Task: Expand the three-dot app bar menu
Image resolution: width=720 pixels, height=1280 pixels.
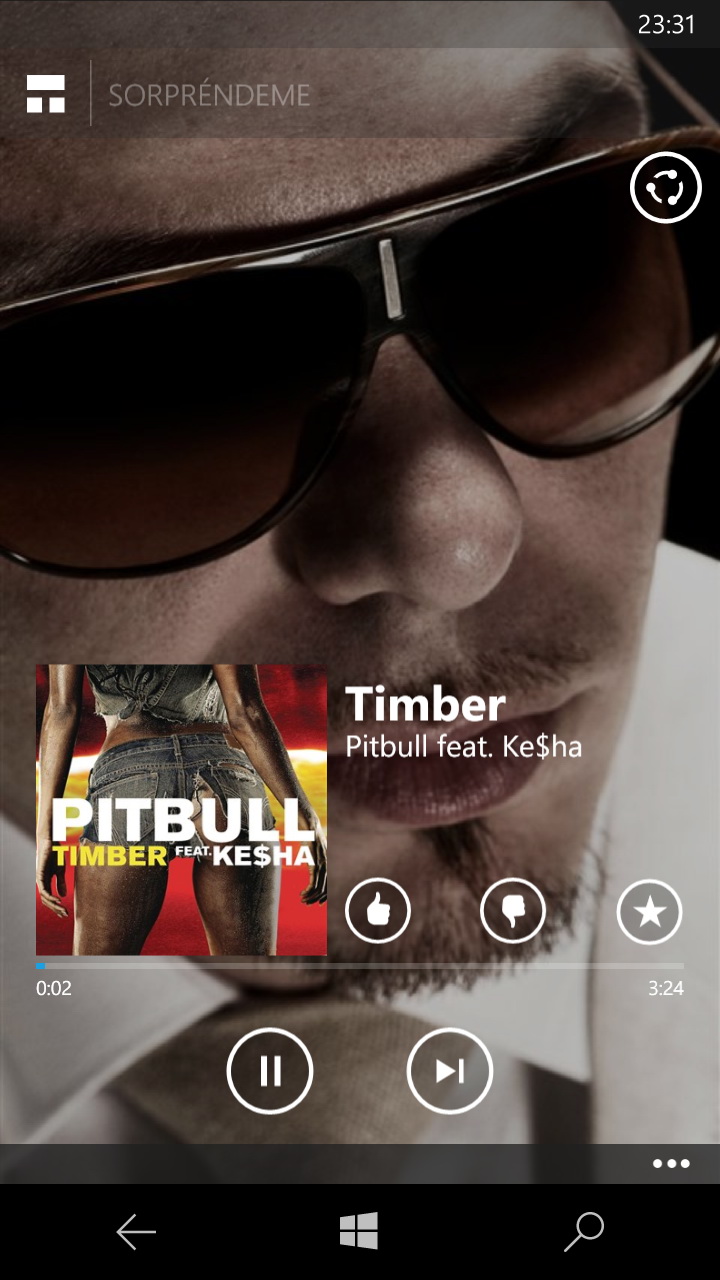Action: (x=671, y=1163)
